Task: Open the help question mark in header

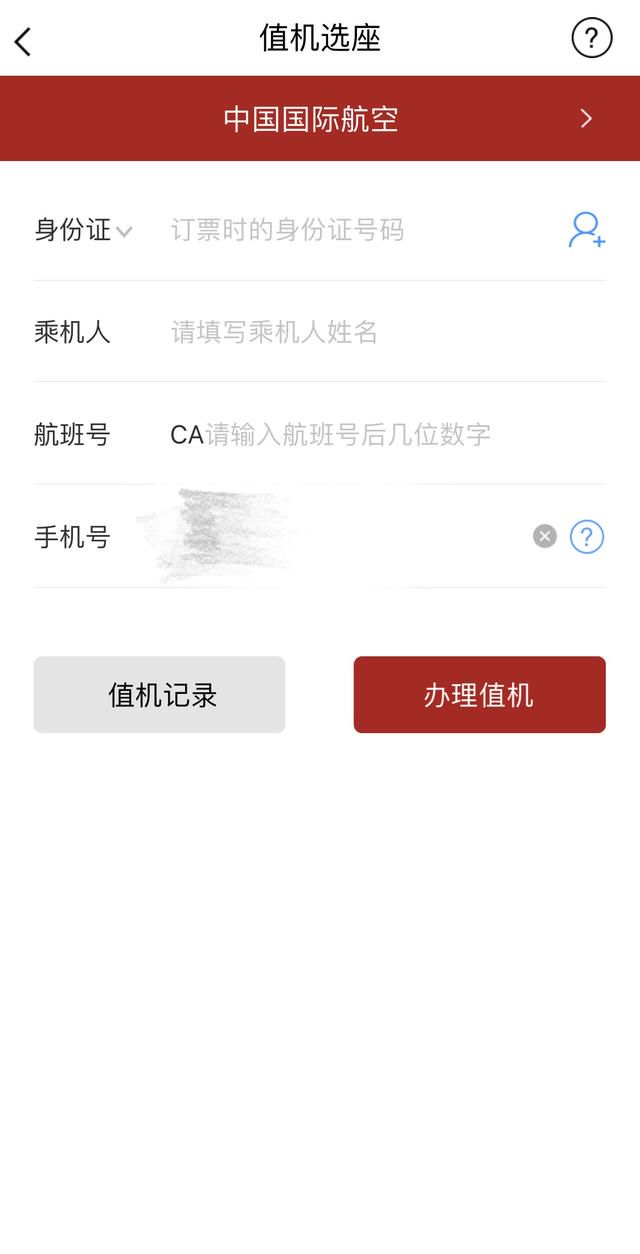Action: [591, 39]
